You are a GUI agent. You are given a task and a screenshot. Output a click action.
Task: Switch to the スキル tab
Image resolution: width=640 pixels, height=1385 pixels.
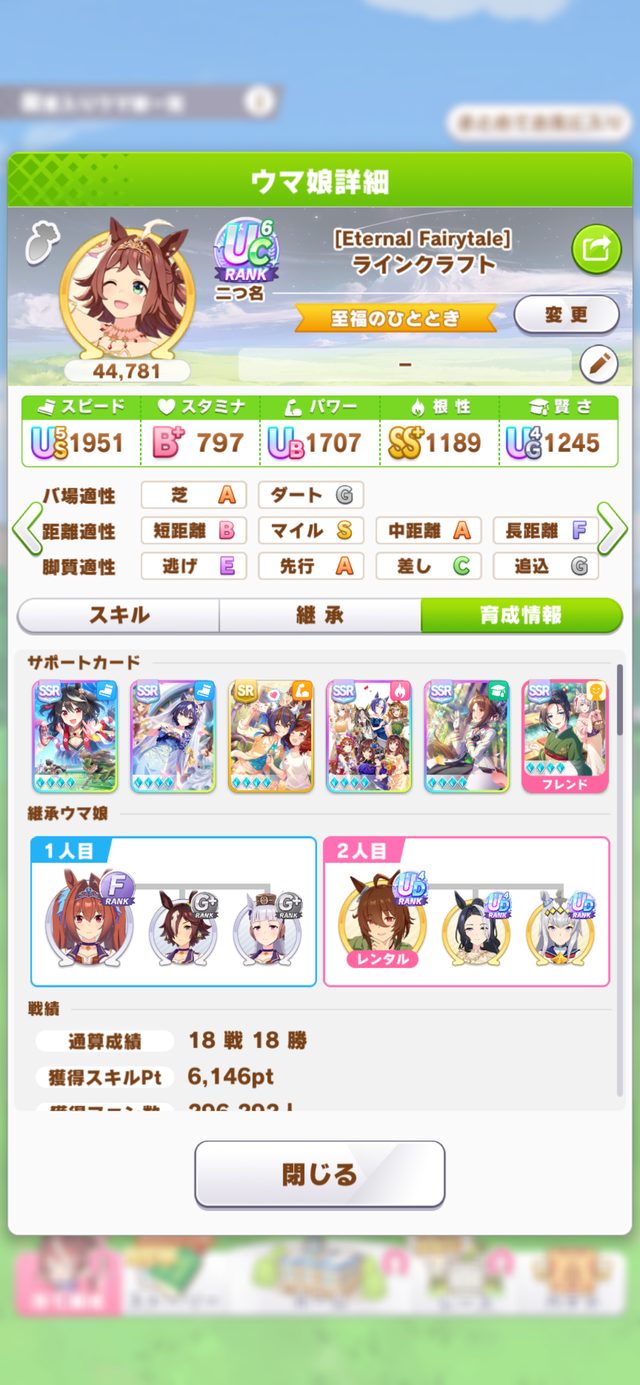click(x=119, y=615)
